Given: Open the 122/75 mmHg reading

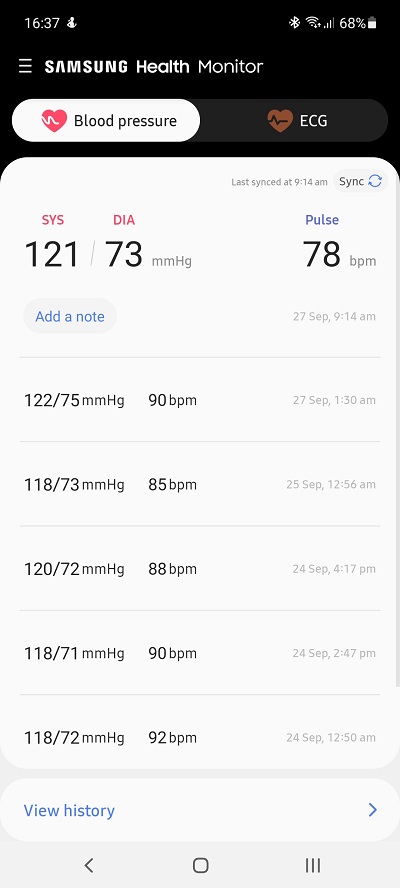Looking at the screenshot, I should (x=200, y=400).
